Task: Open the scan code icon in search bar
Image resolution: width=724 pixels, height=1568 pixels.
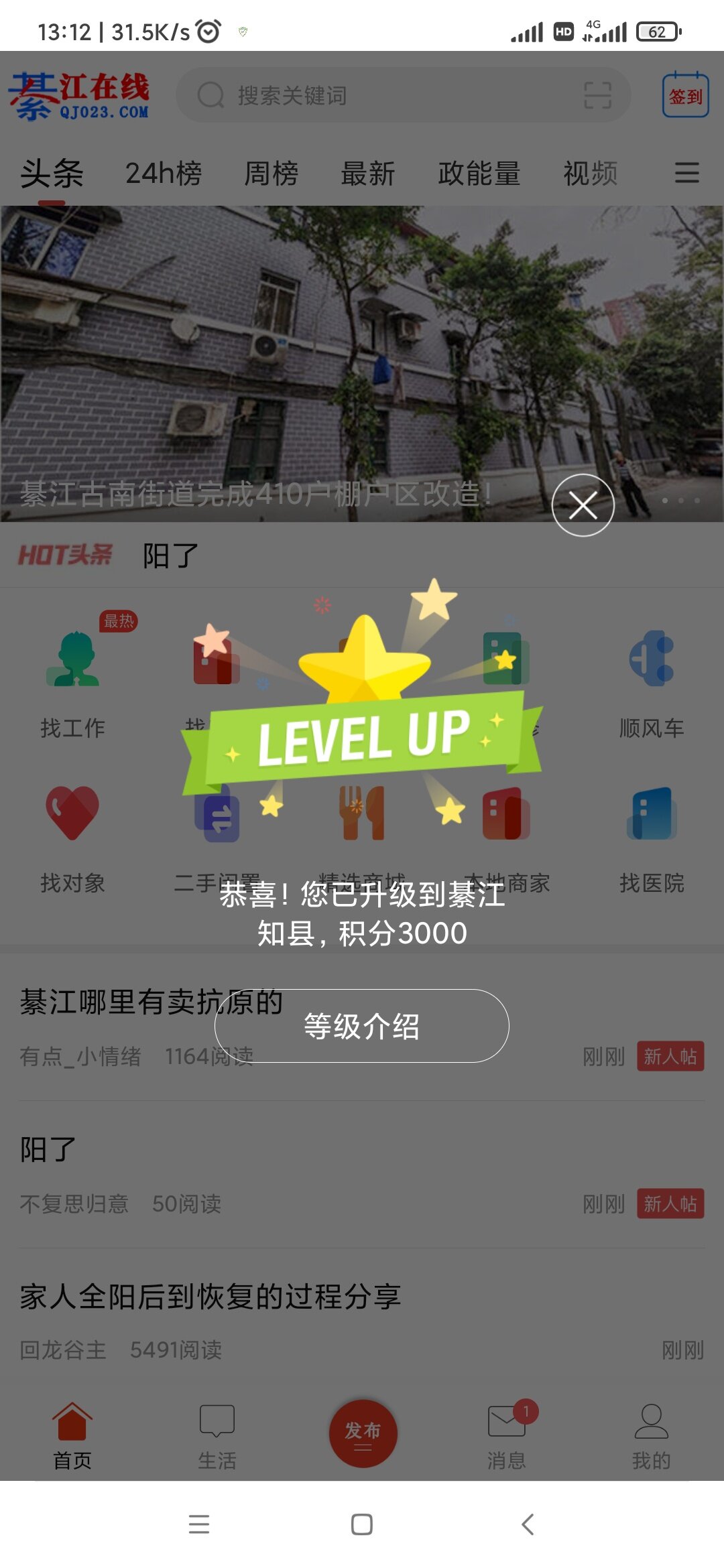Action: click(x=597, y=95)
